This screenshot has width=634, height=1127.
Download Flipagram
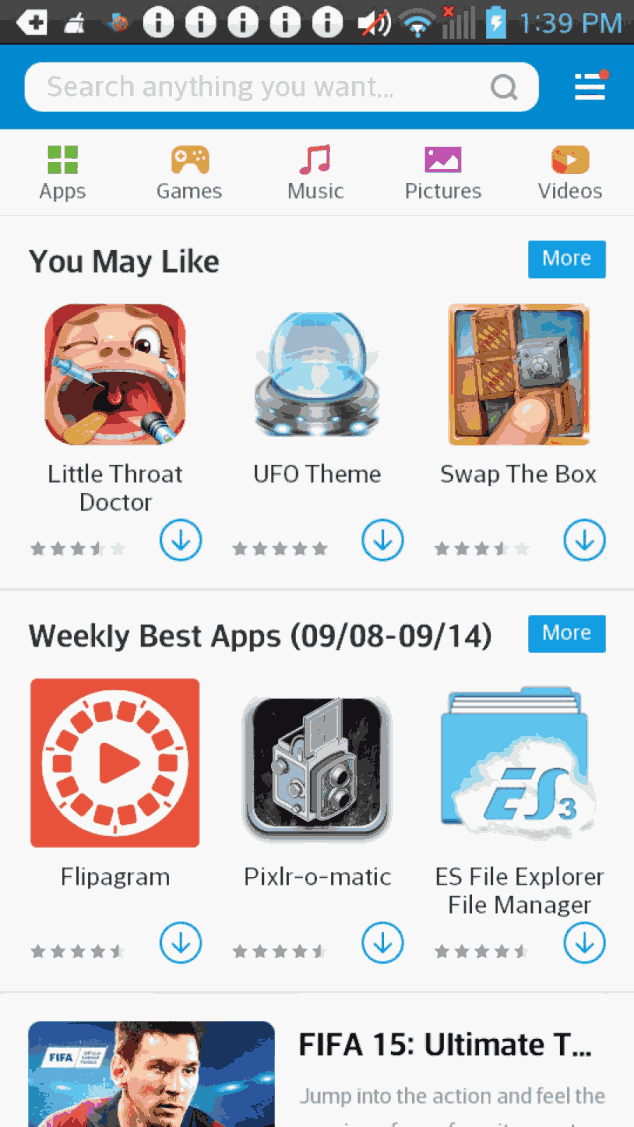(x=181, y=942)
